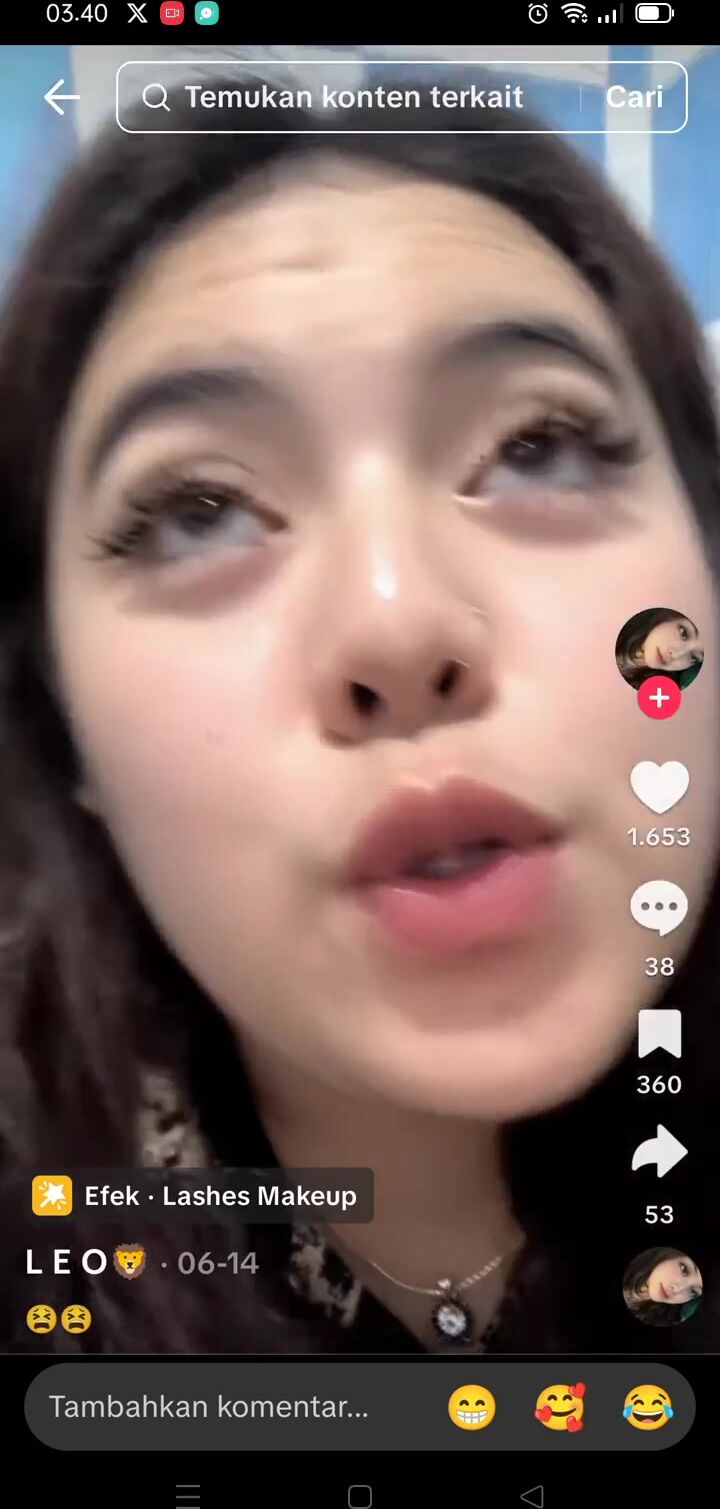Screen dimensions: 720x1509
Task: Open the Temukan konten terkait search field
Action: pyautogui.click(x=350, y=97)
